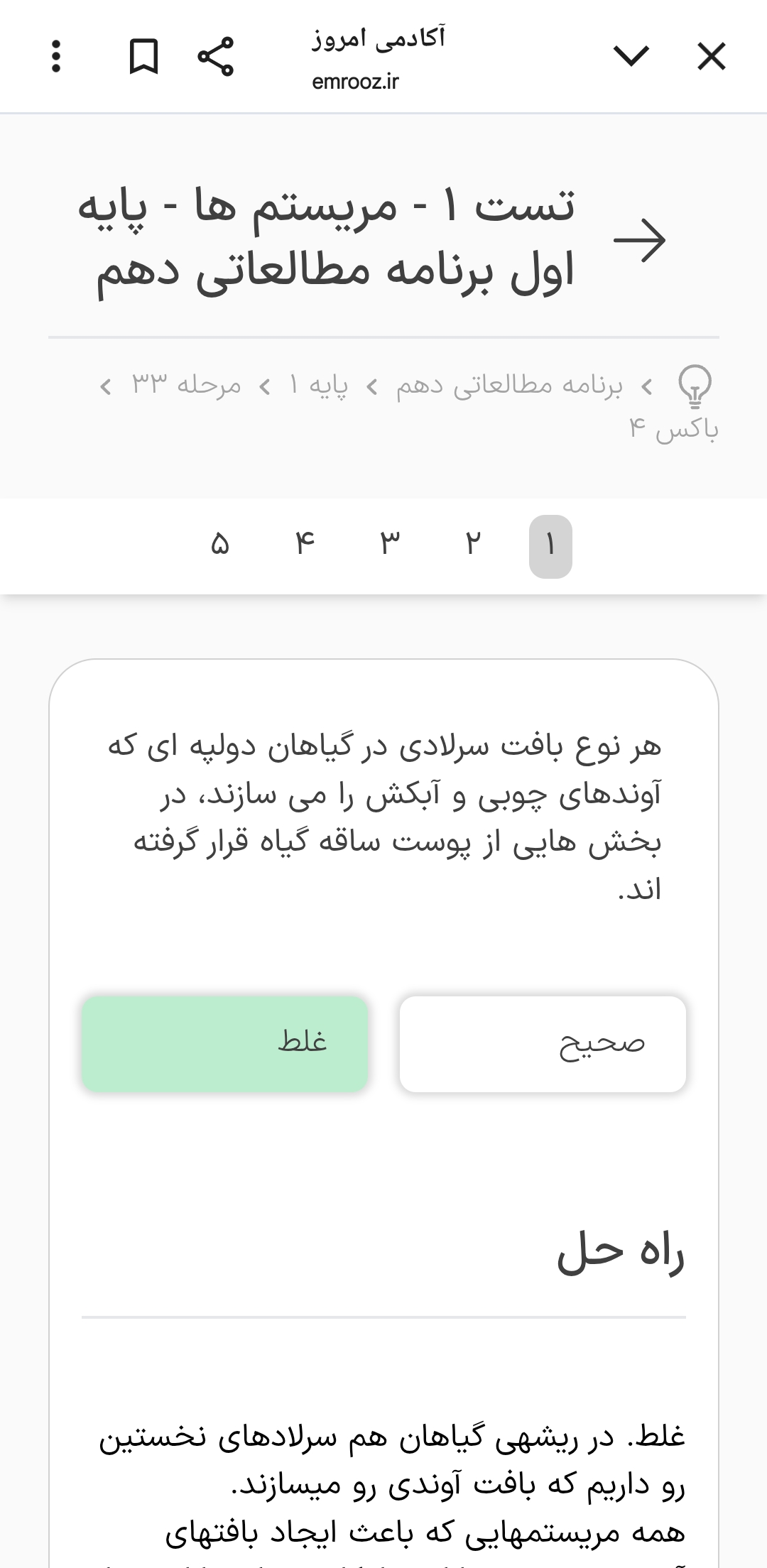Collapse the browser with the down chevron
This screenshot has width=767, height=1568.
[631, 57]
